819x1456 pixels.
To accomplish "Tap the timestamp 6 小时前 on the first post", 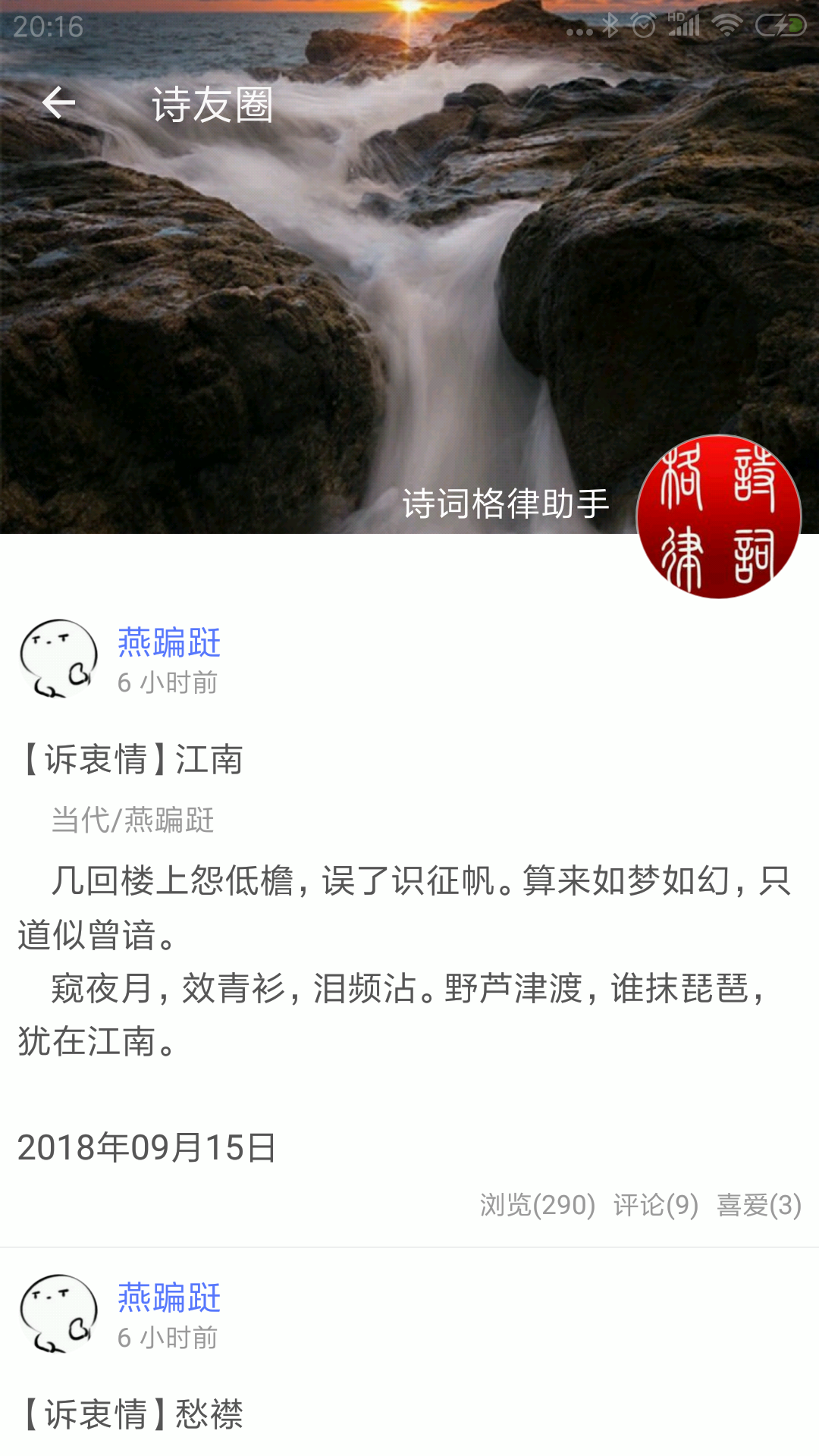I will [x=166, y=682].
